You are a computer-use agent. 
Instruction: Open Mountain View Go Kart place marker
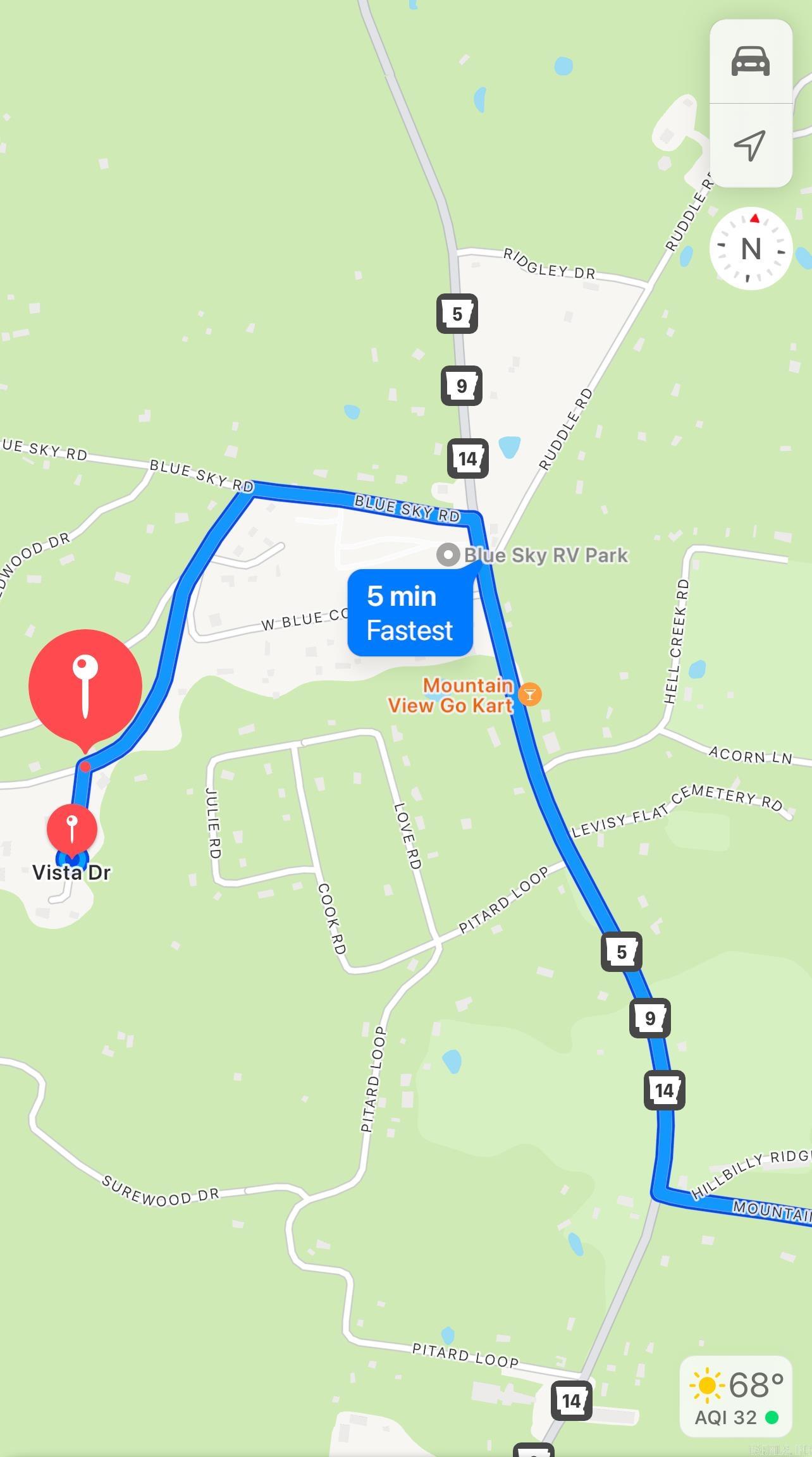[529, 694]
